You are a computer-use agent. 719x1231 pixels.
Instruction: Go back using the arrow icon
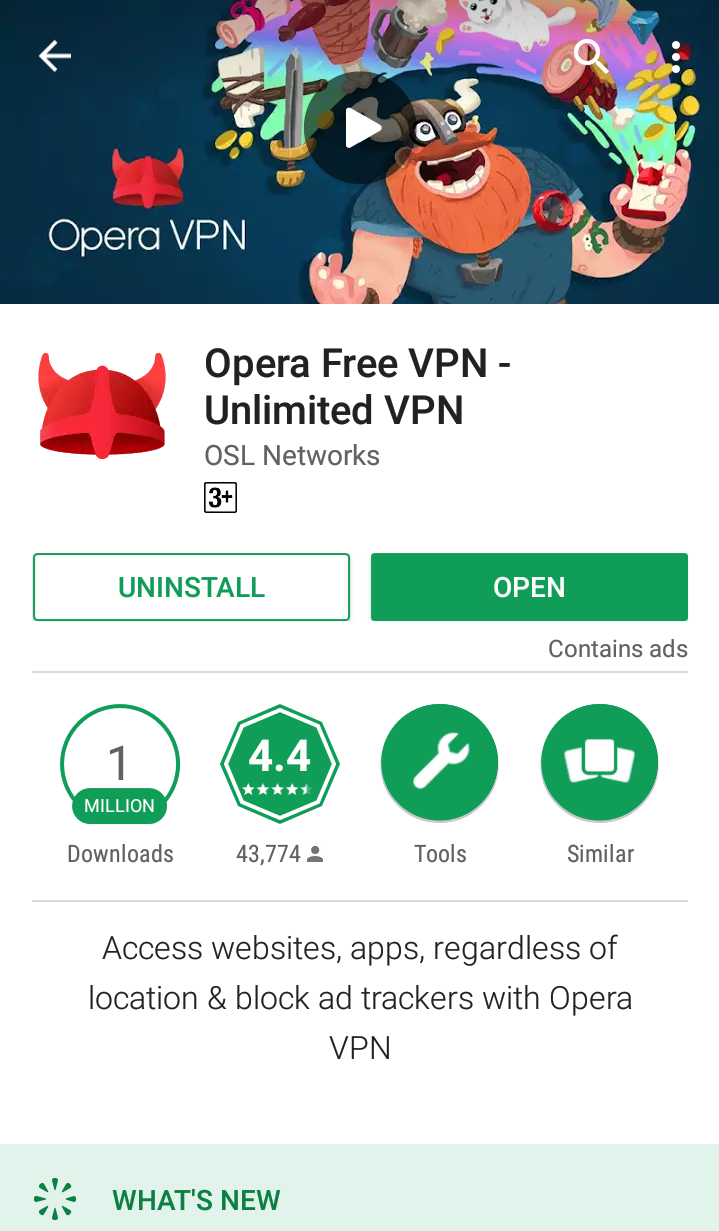tap(55, 56)
